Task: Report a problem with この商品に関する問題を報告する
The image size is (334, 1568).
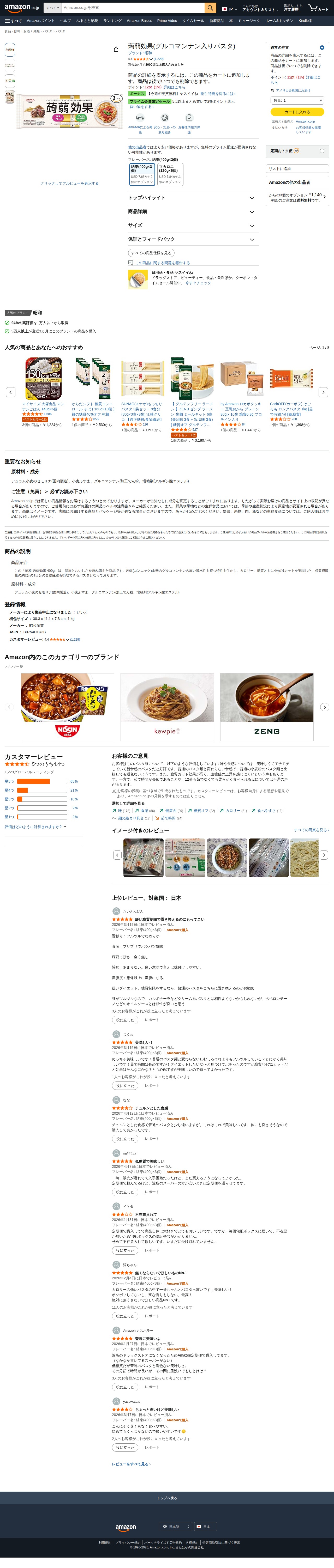Action: [x=162, y=263]
